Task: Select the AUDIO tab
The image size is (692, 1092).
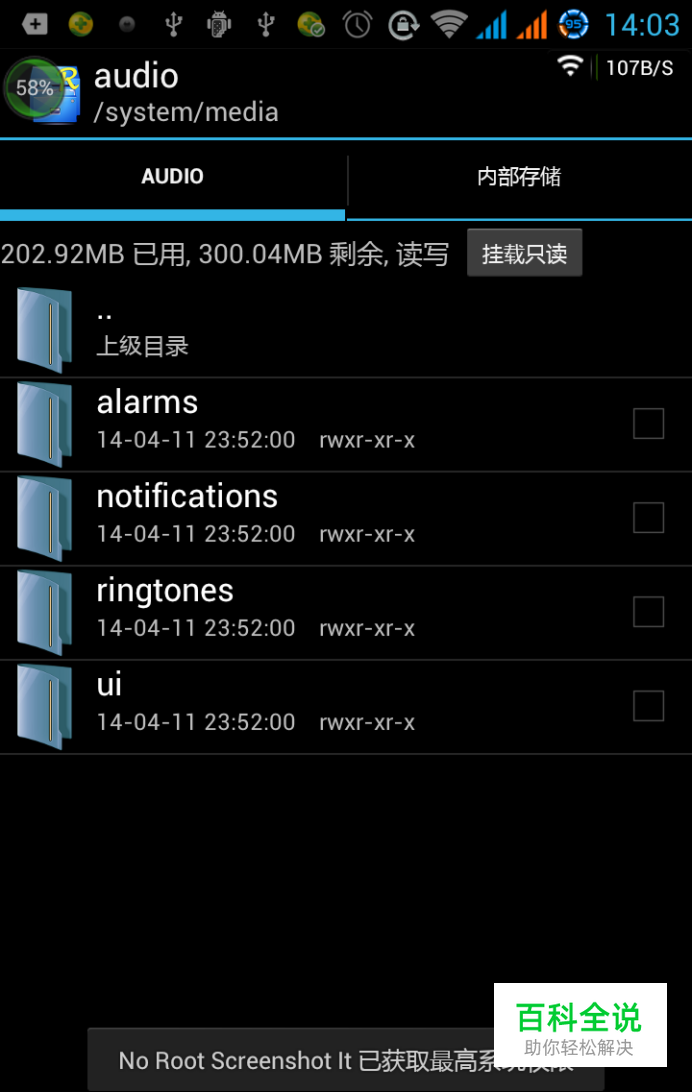Action: 172,178
